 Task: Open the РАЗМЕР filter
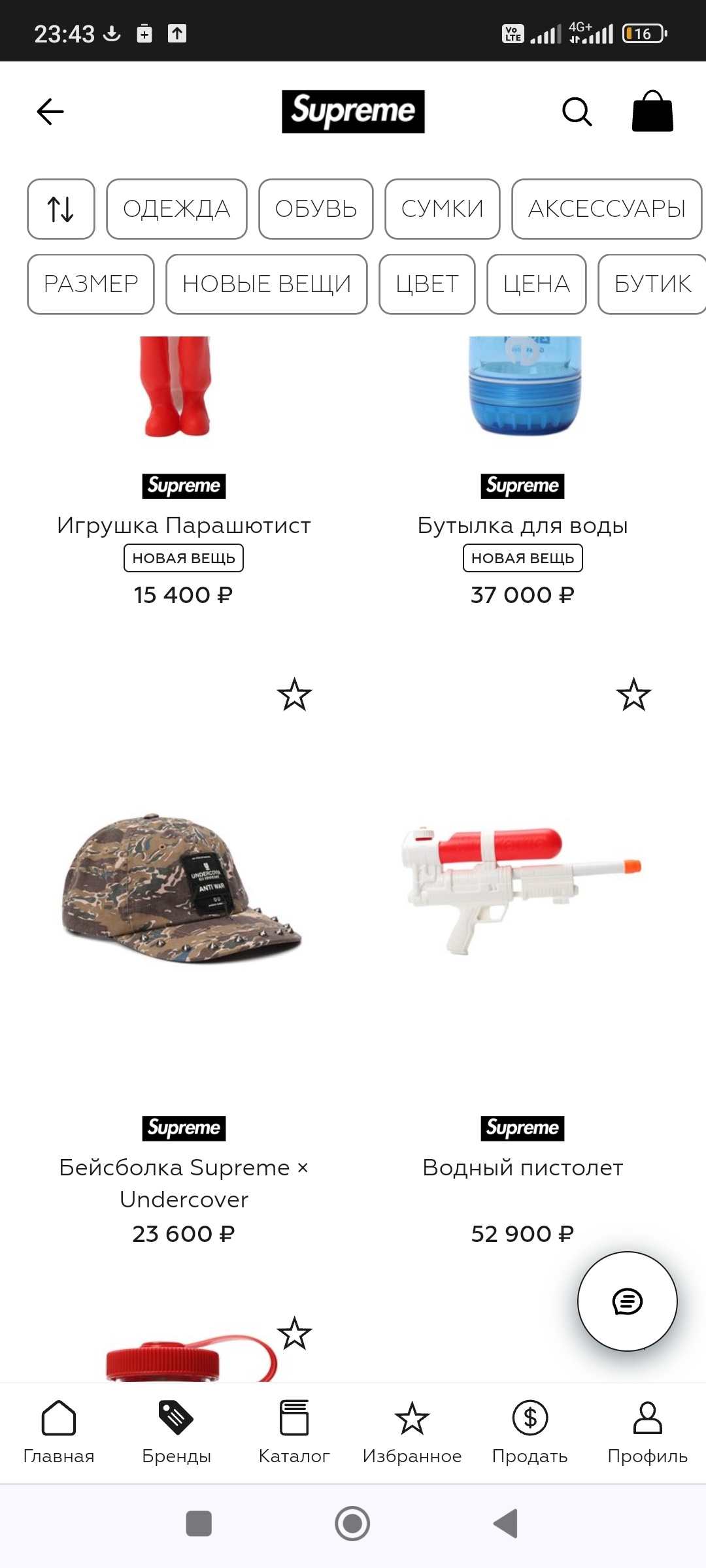(91, 284)
